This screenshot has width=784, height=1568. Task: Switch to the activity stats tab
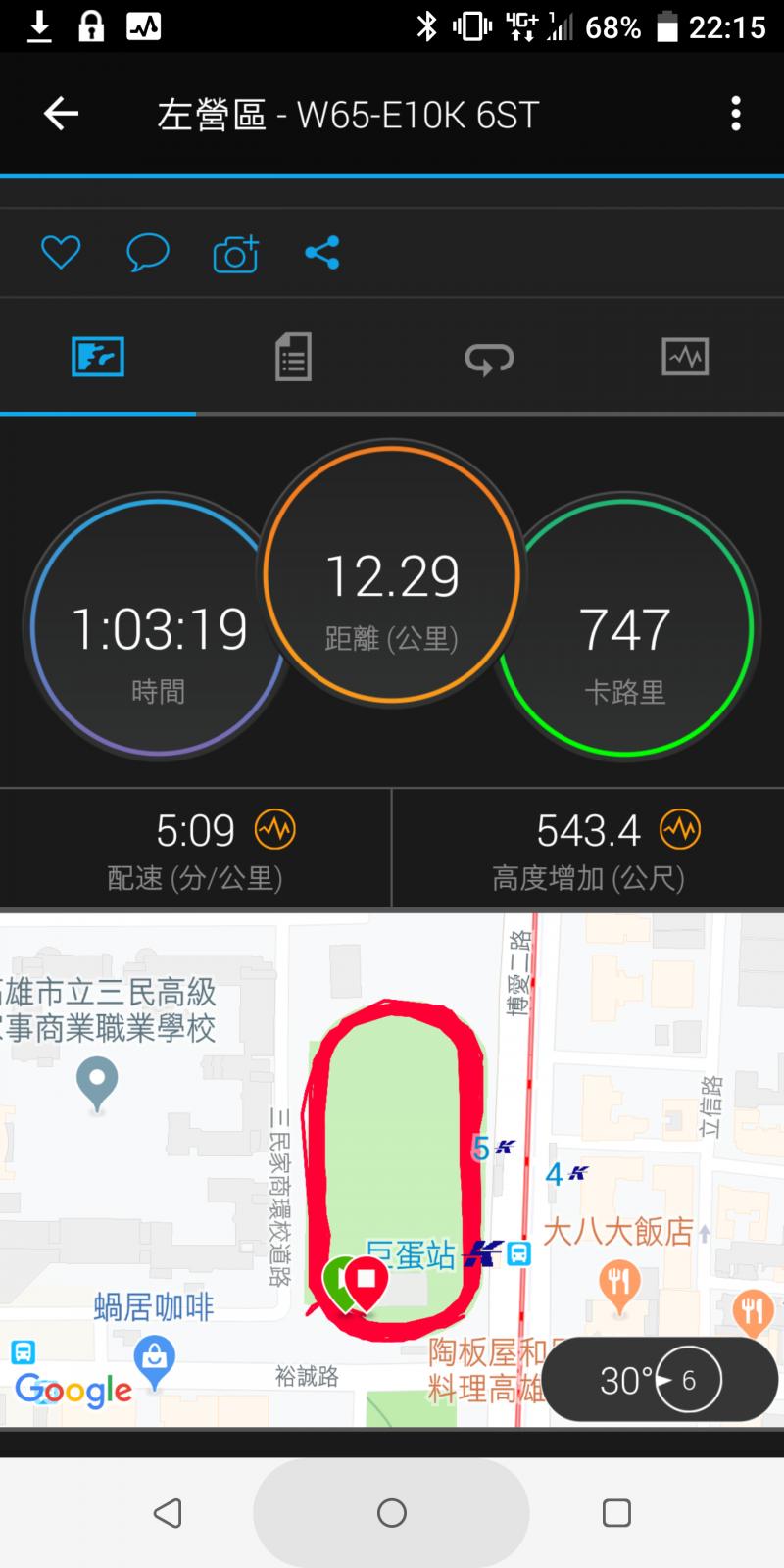coord(293,357)
